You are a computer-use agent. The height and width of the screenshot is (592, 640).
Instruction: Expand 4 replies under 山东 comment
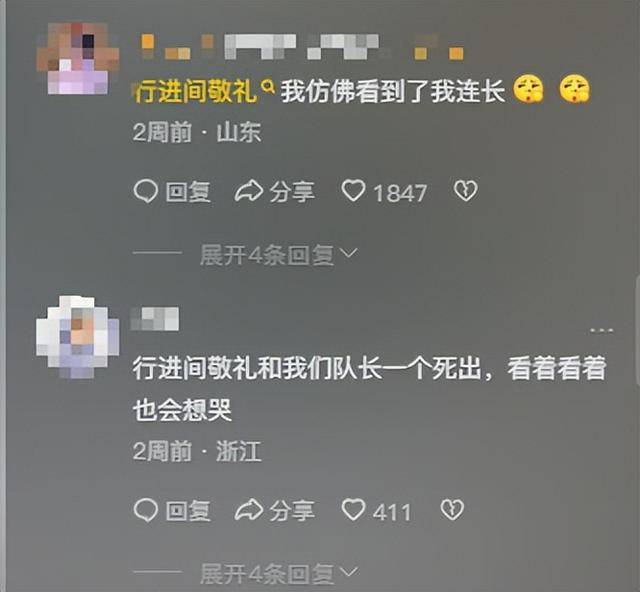click(278, 255)
